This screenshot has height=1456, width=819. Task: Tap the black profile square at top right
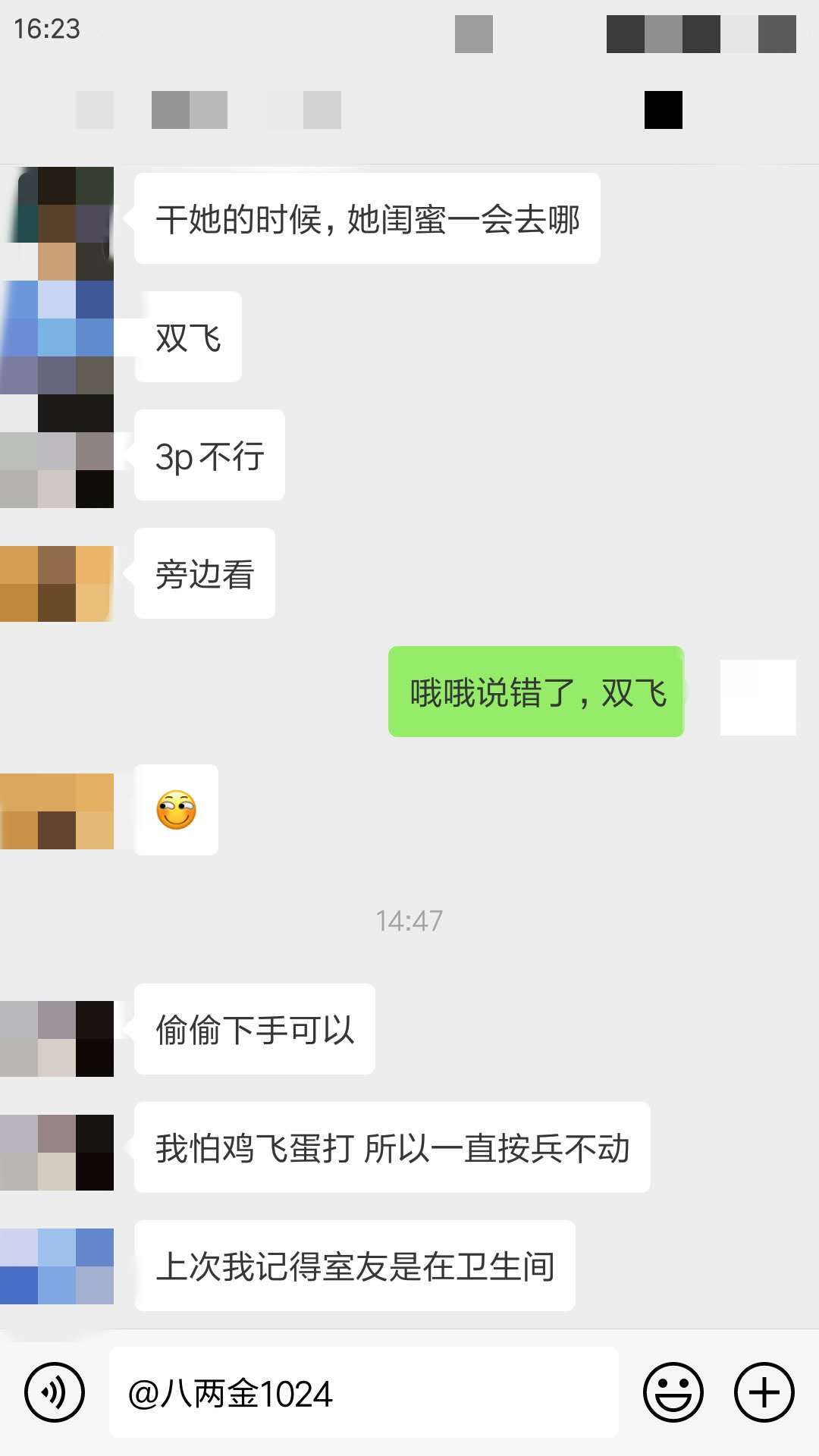pyautogui.click(x=662, y=111)
